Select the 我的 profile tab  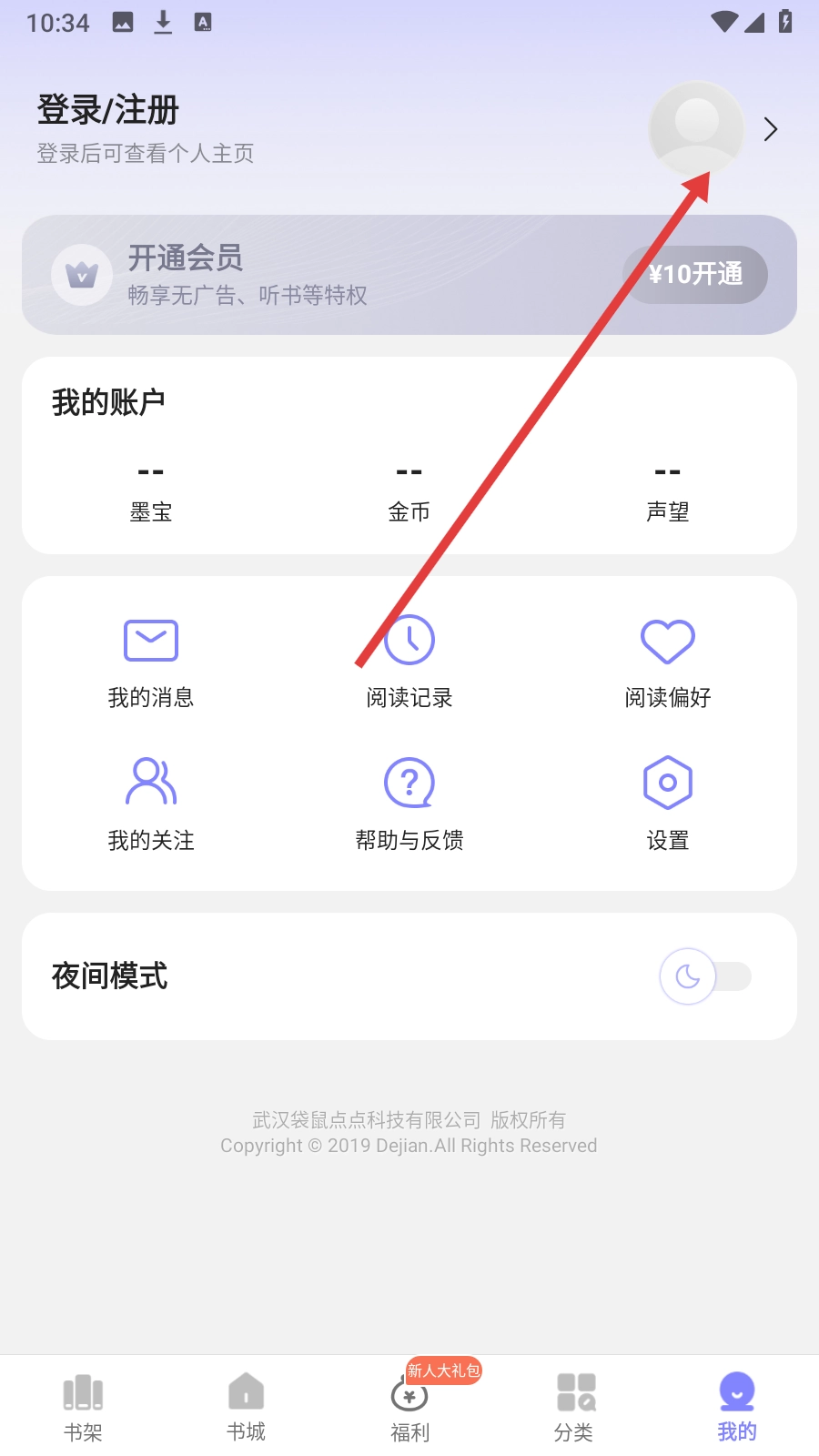coord(737,1408)
